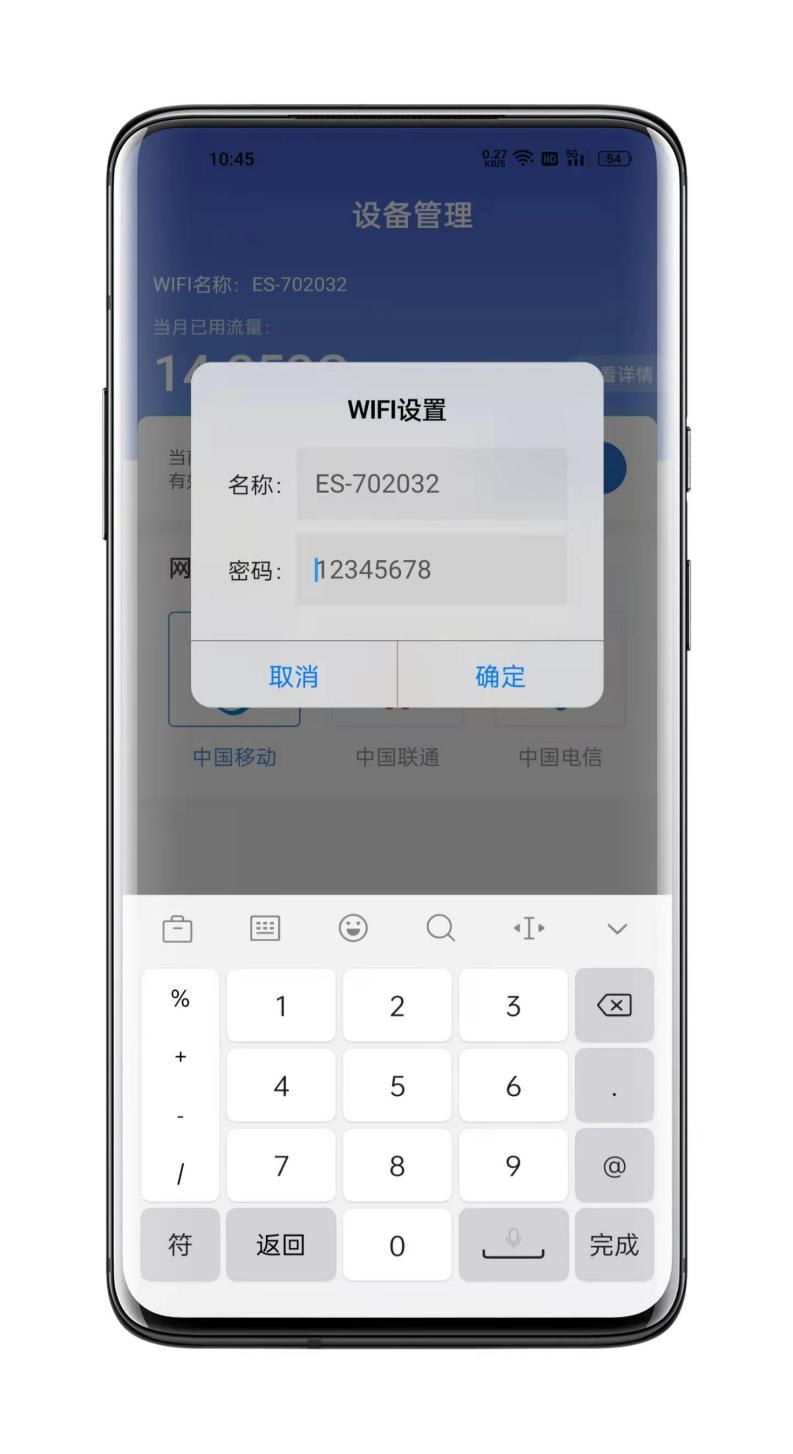
Task: Enter digit 9 on keypad
Action: pos(513,1166)
